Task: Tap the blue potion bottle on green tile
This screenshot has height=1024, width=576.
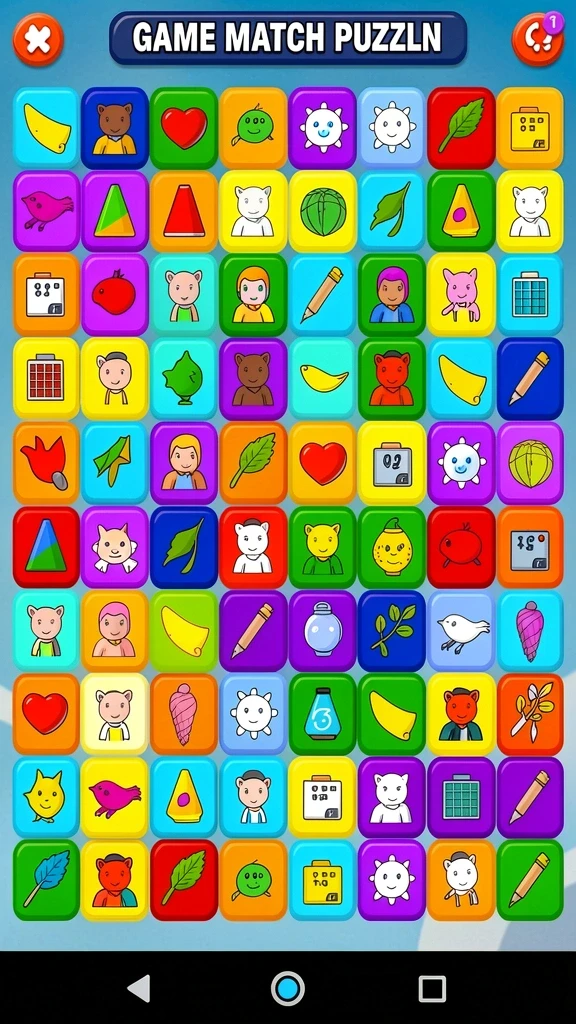Action: (323, 714)
